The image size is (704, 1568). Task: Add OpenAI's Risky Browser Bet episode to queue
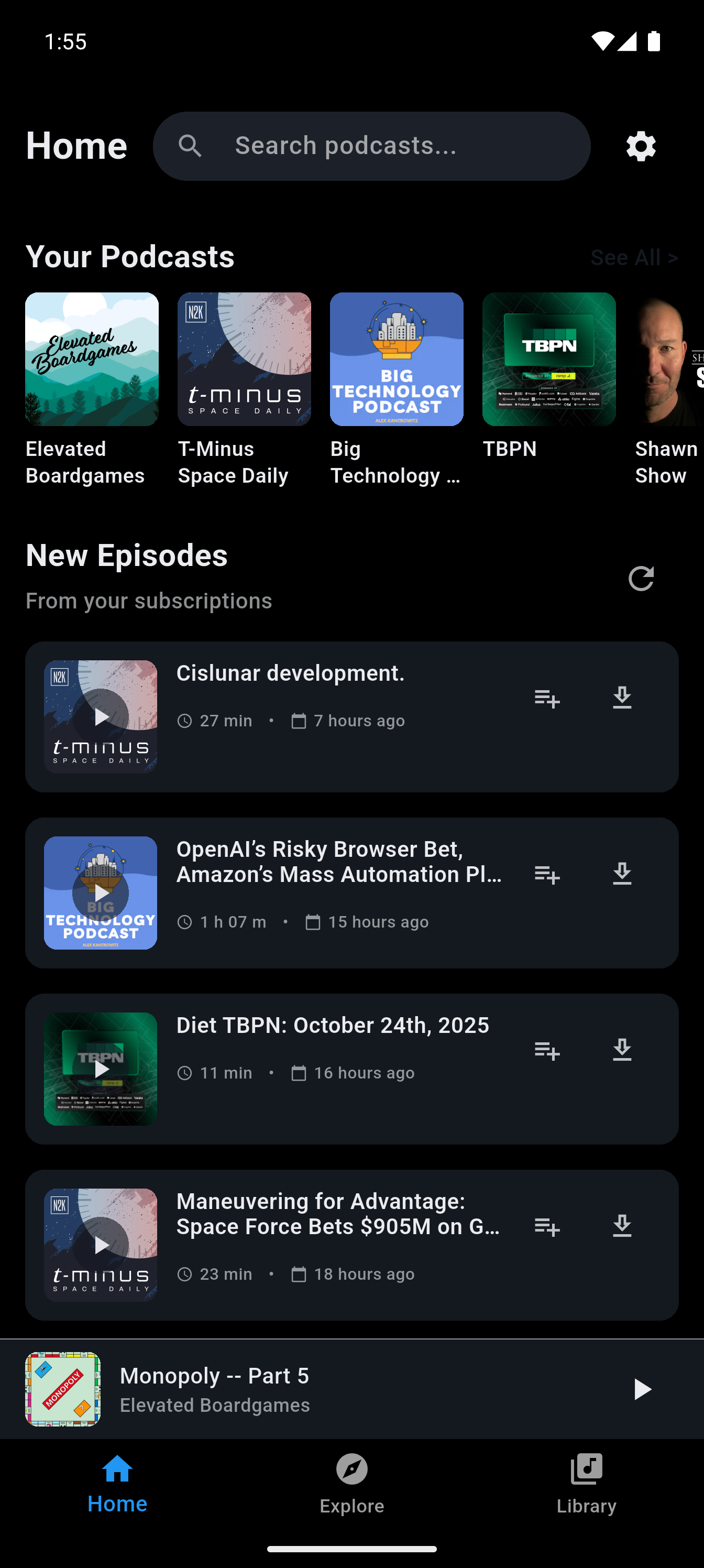[x=546, y=875]
